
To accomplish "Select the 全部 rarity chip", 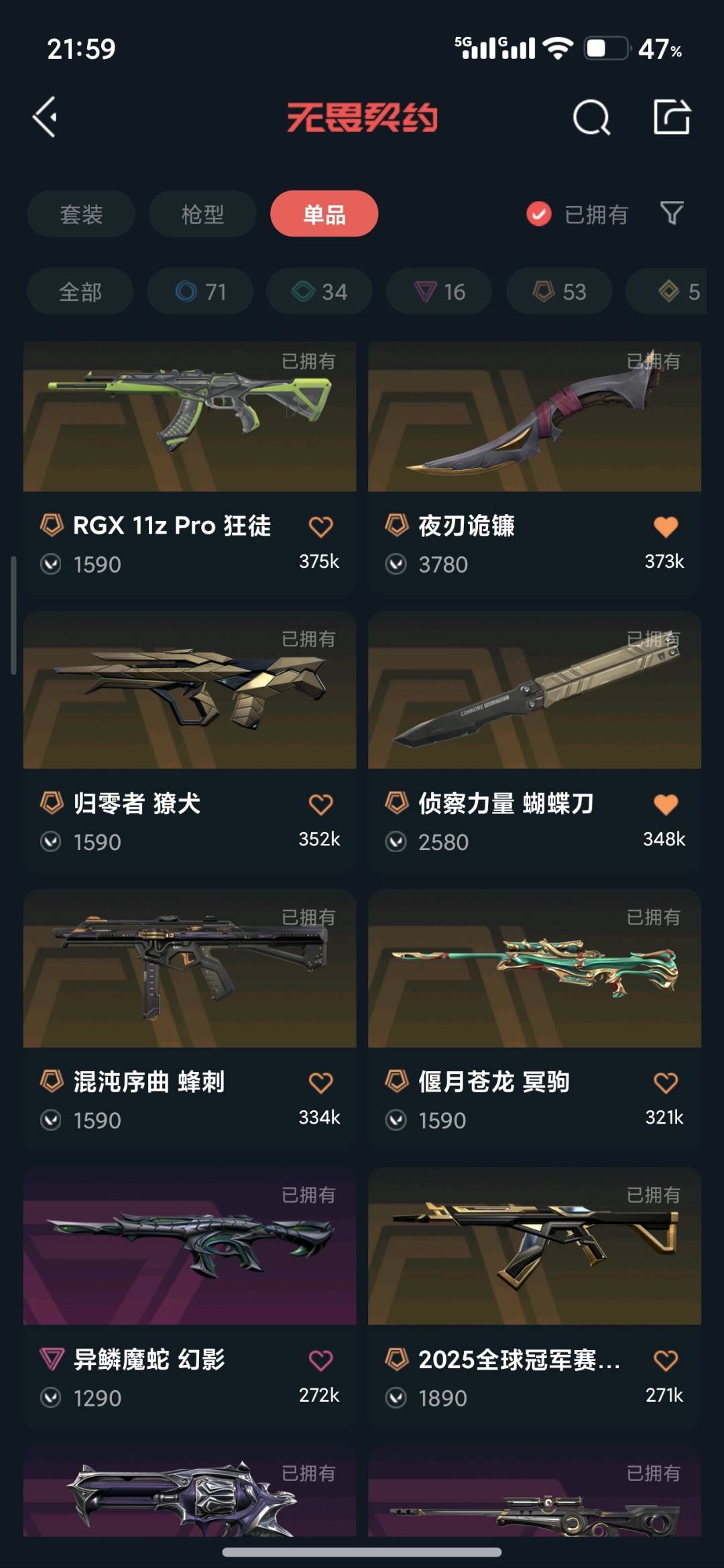I will (80, 292).
